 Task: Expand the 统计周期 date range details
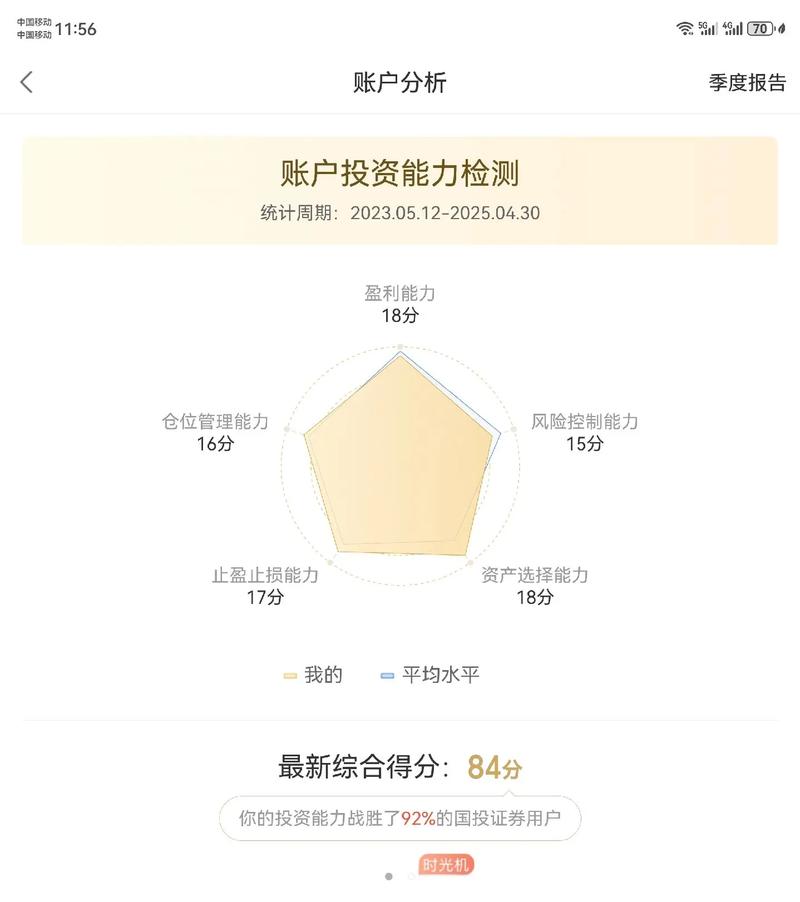399,212
